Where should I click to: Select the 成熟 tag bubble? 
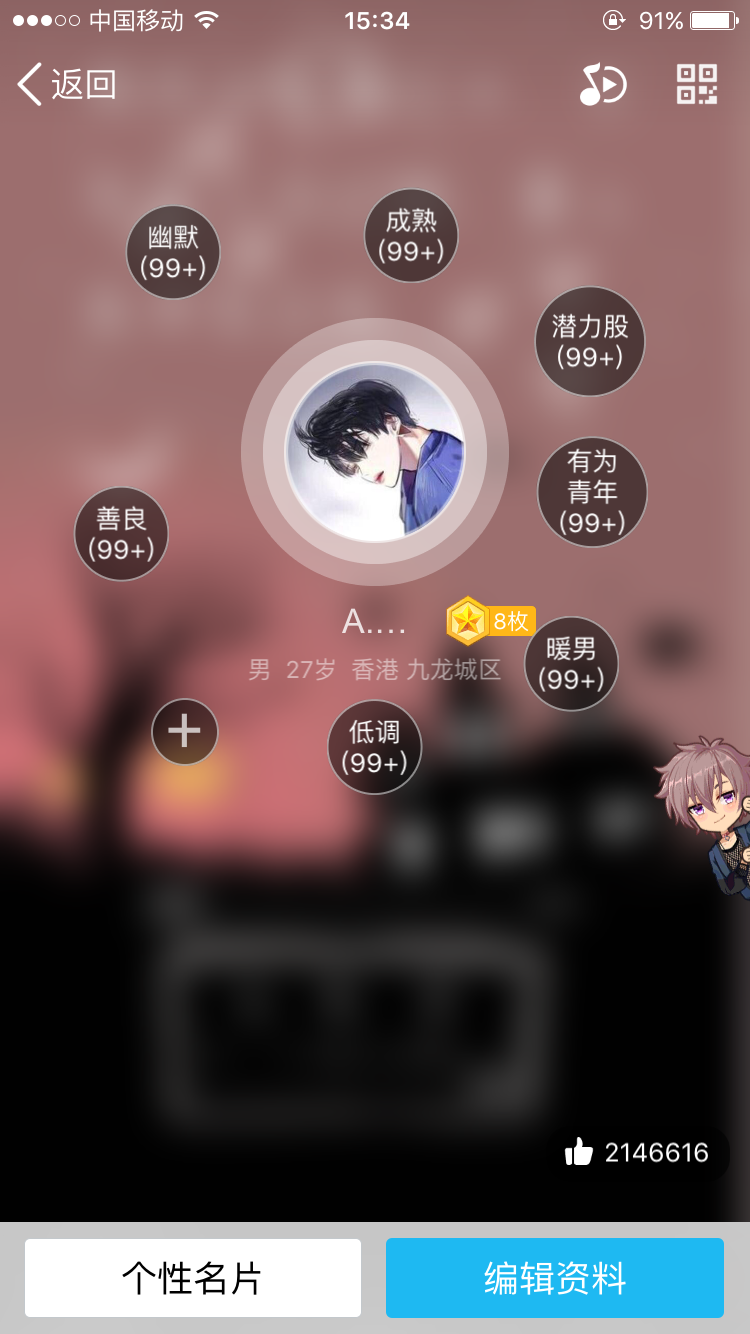[411, 235]
